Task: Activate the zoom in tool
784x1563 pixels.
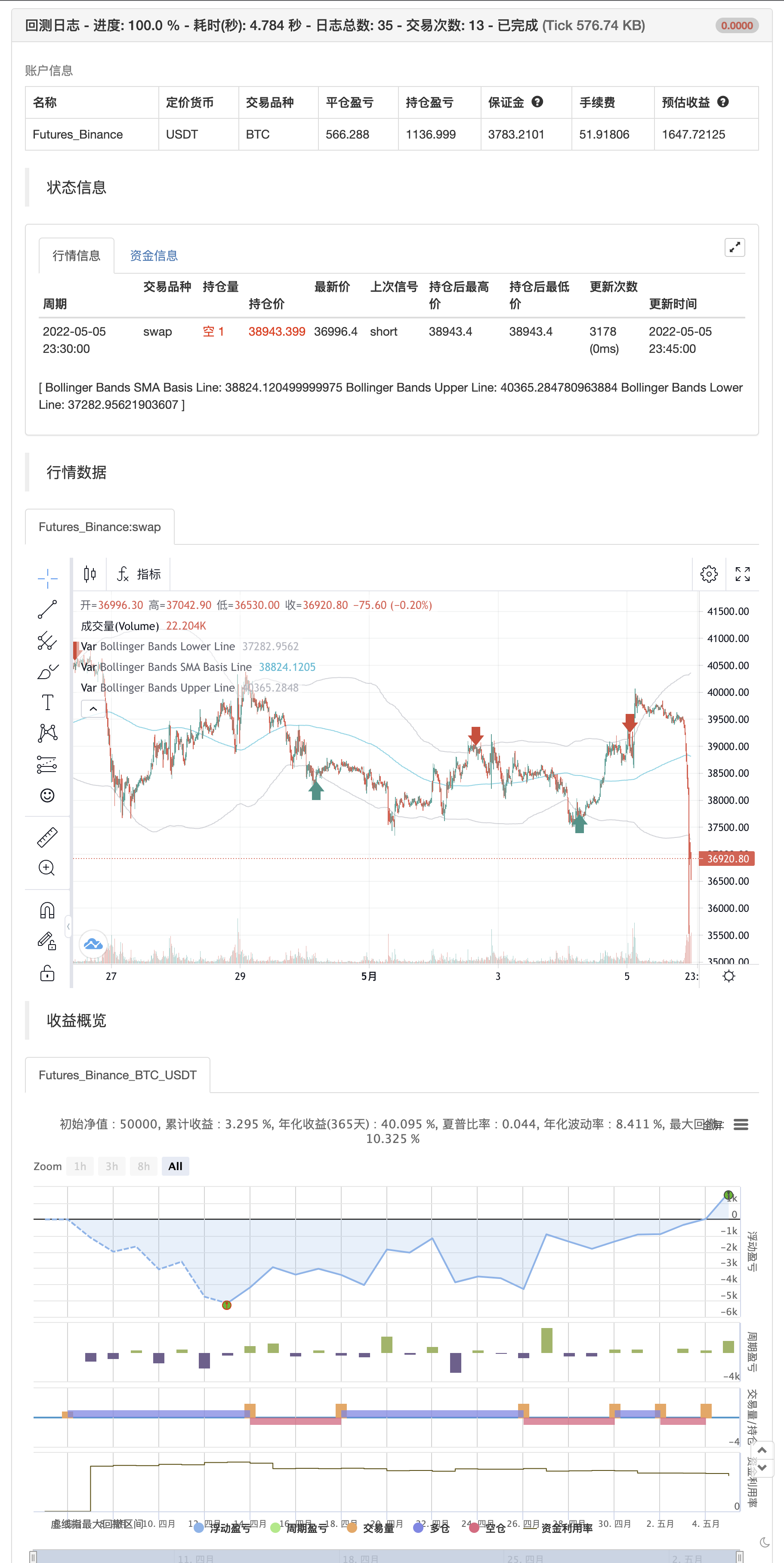Action: (47, 868)
